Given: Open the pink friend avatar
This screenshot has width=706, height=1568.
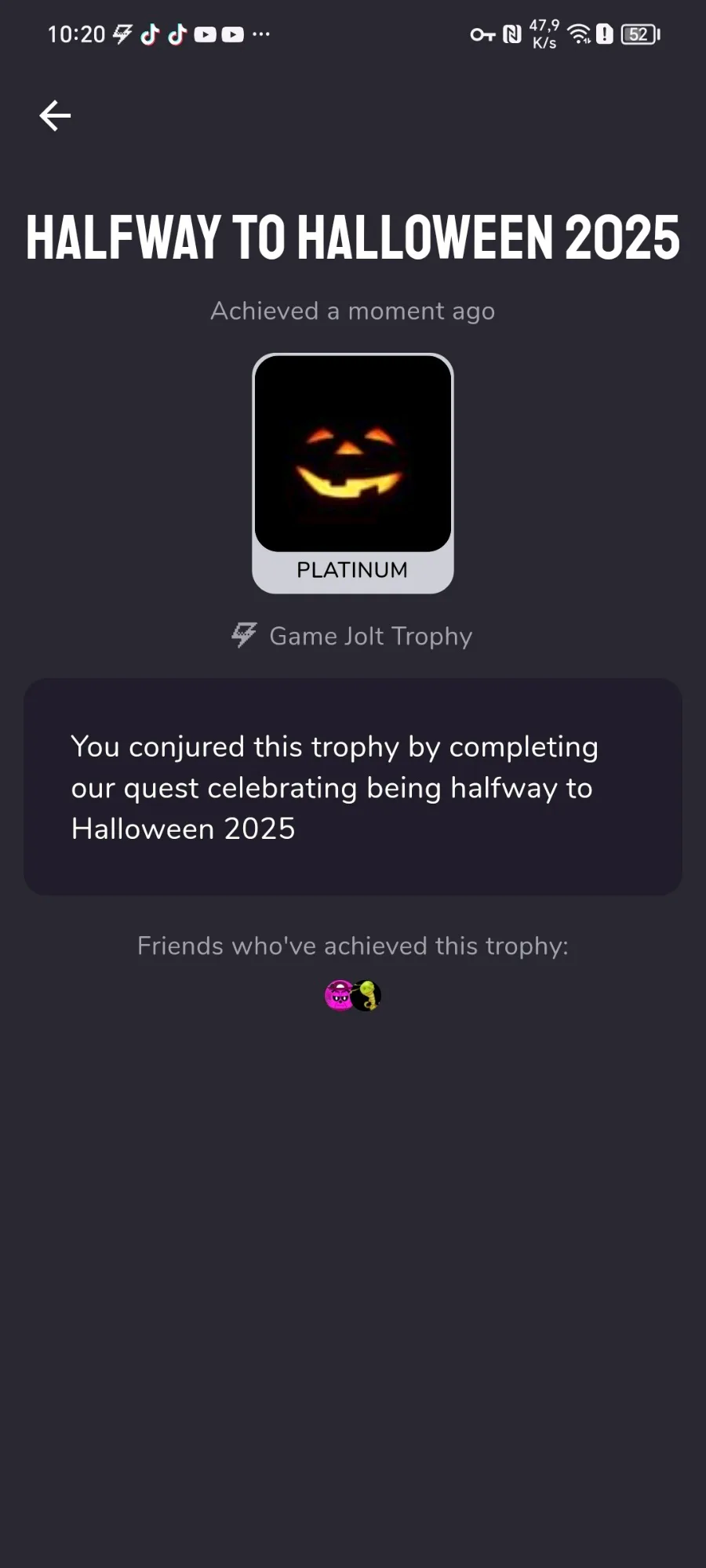Looking at the screenshot, I should point(338,996).
